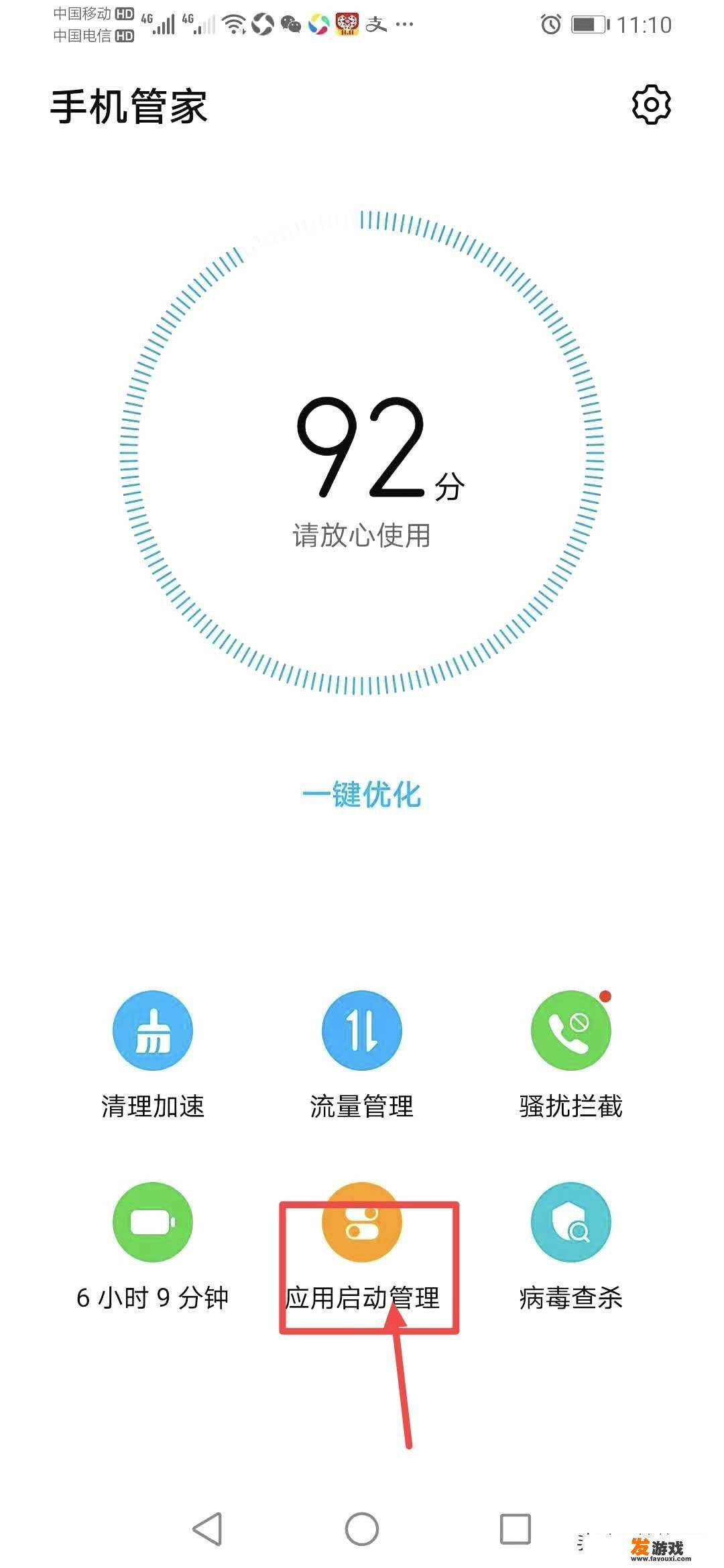The height and width of the screenshot is (1568, 724).
Task: Open 骚扰拦截 harassment blocking
Action: click(x=571, y=1053)
